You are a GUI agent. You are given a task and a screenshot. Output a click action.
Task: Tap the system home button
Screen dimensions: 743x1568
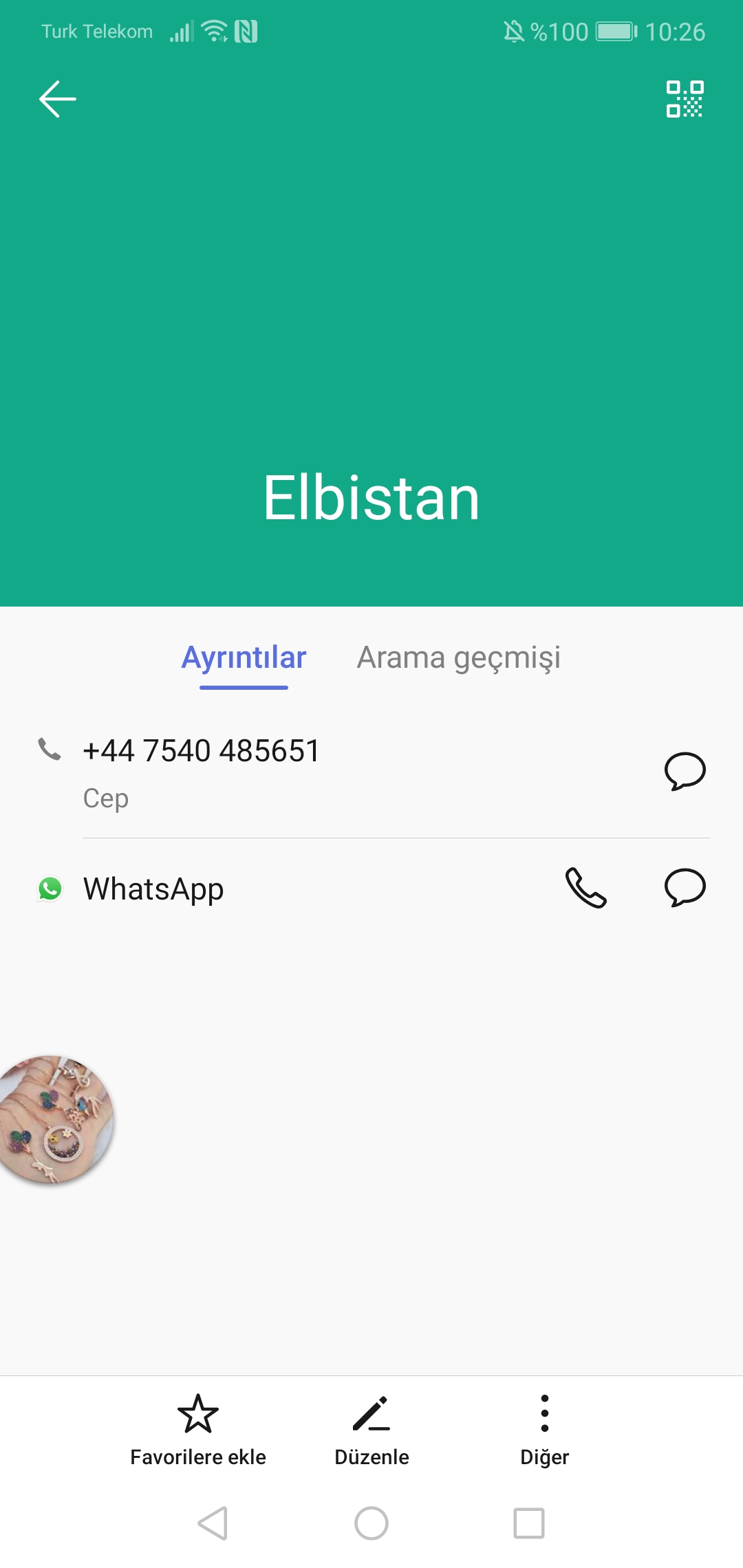371,1523
